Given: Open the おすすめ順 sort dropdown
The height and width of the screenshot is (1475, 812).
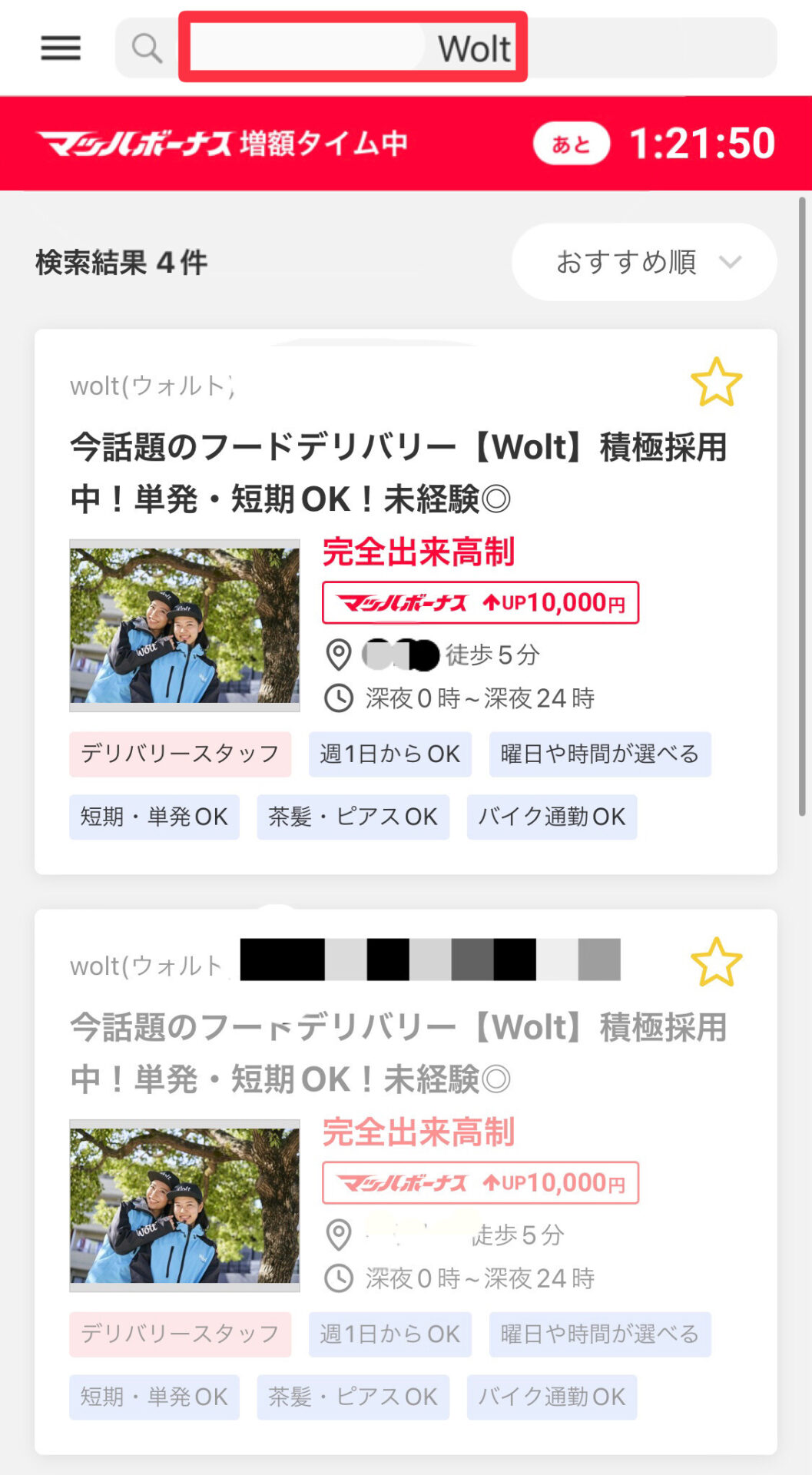Looking at the screenshot, I should [644, 262].
